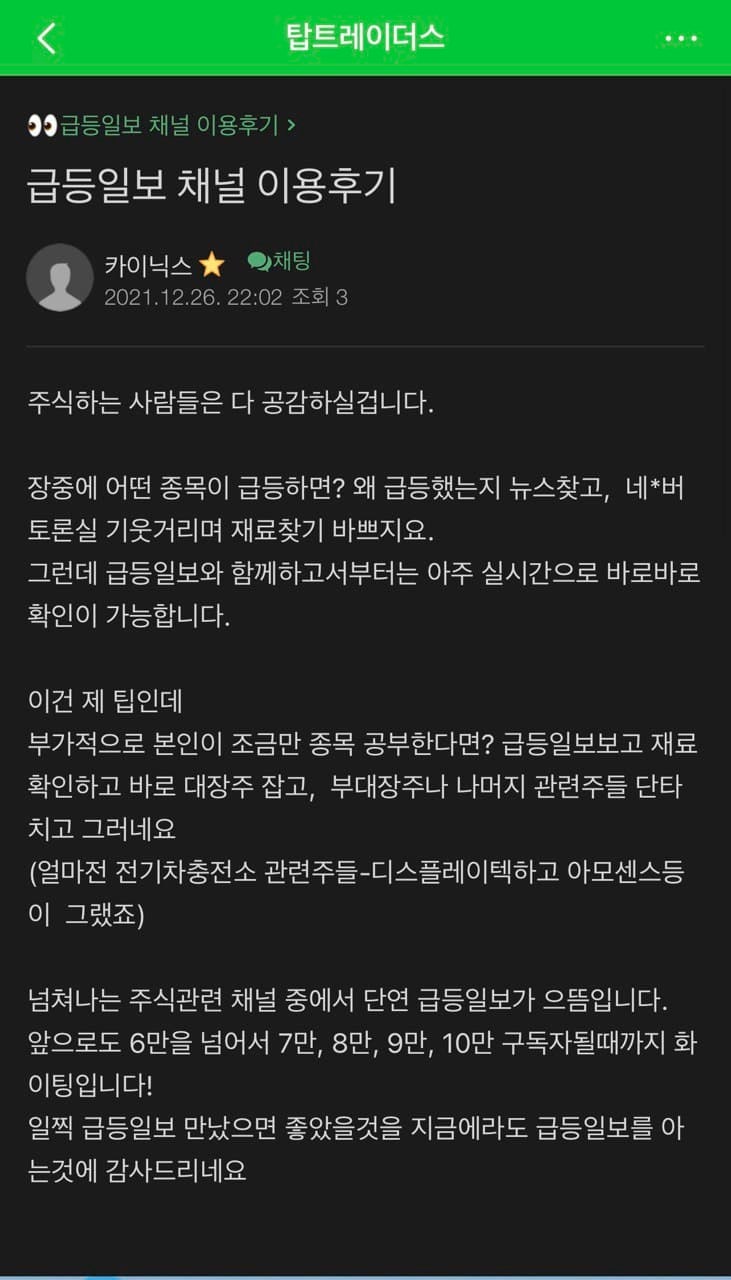View 카이닉스 profile avatar
Screen dimensions: 731x1280
[60, 277]
